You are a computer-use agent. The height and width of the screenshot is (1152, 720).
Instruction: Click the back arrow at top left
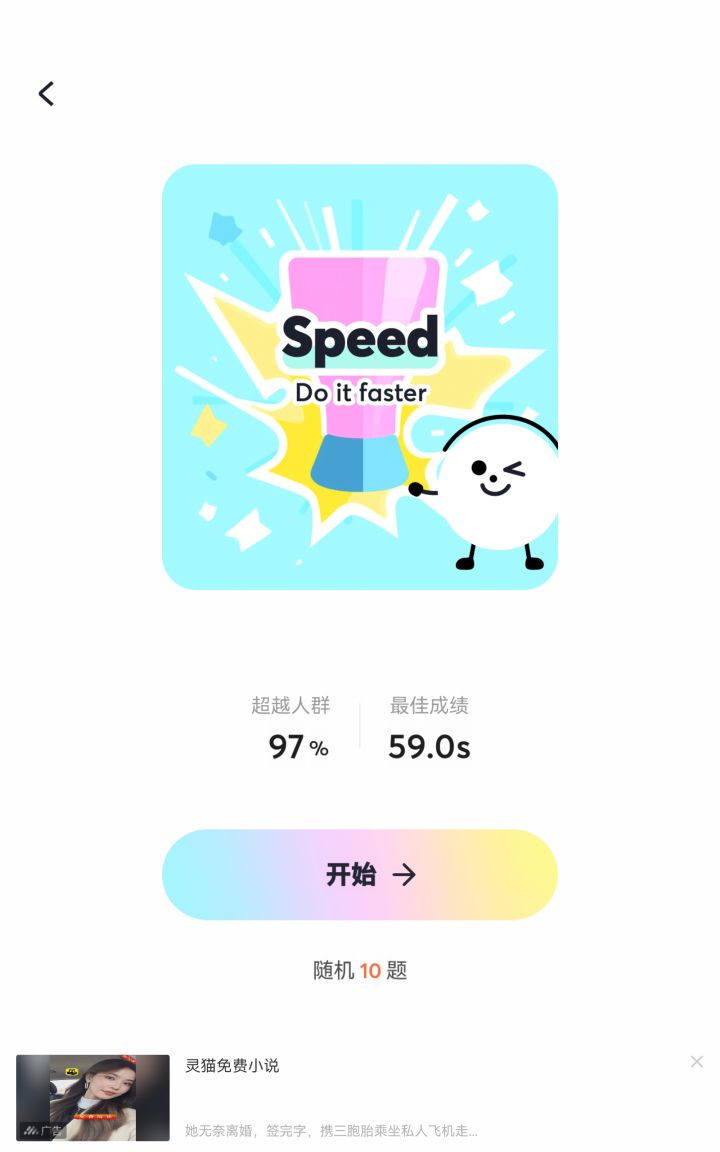45,93
